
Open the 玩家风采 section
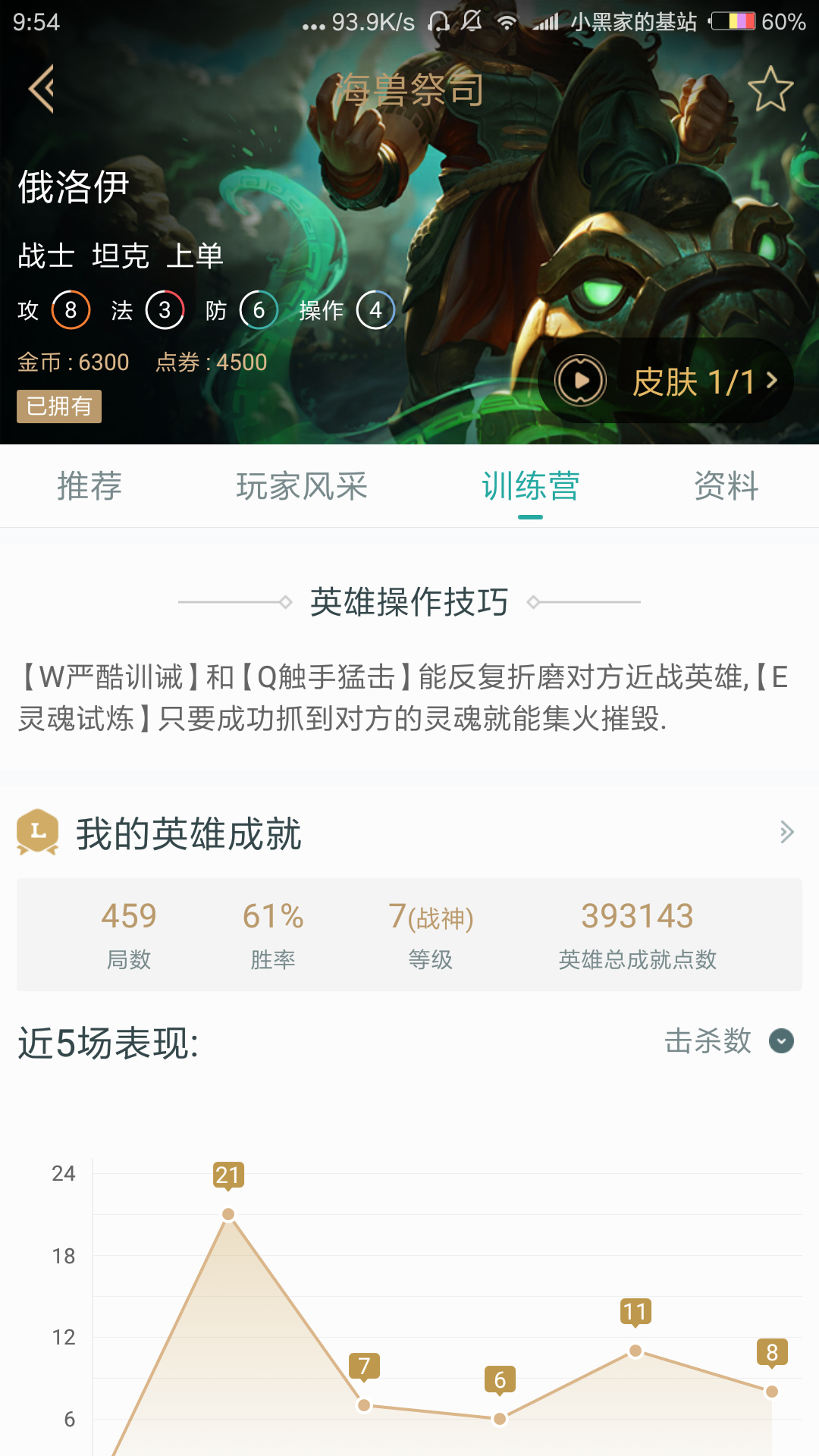(x=301, y=486)
